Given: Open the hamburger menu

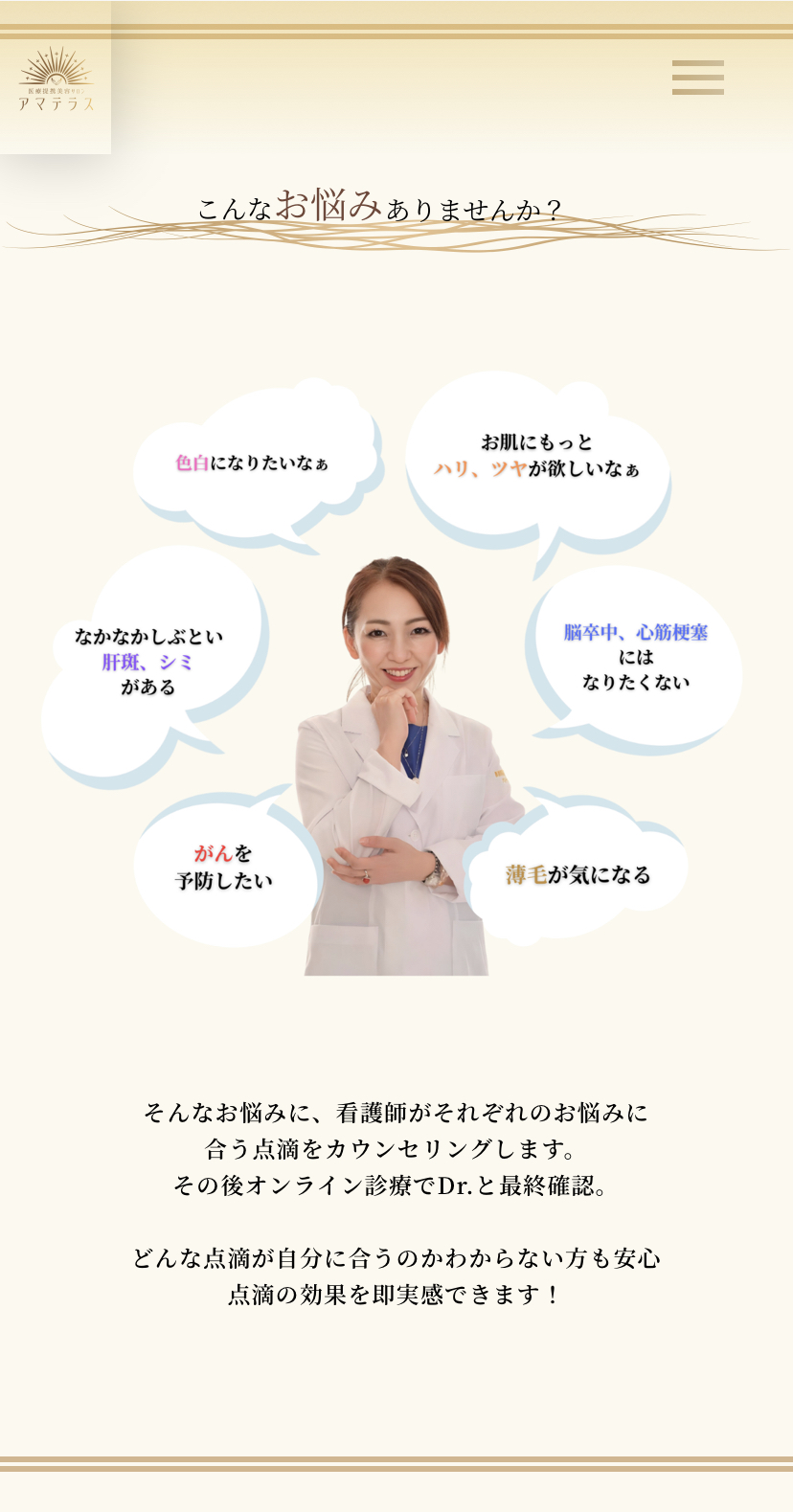Looking at the screenshot, I should coord(697,78).
